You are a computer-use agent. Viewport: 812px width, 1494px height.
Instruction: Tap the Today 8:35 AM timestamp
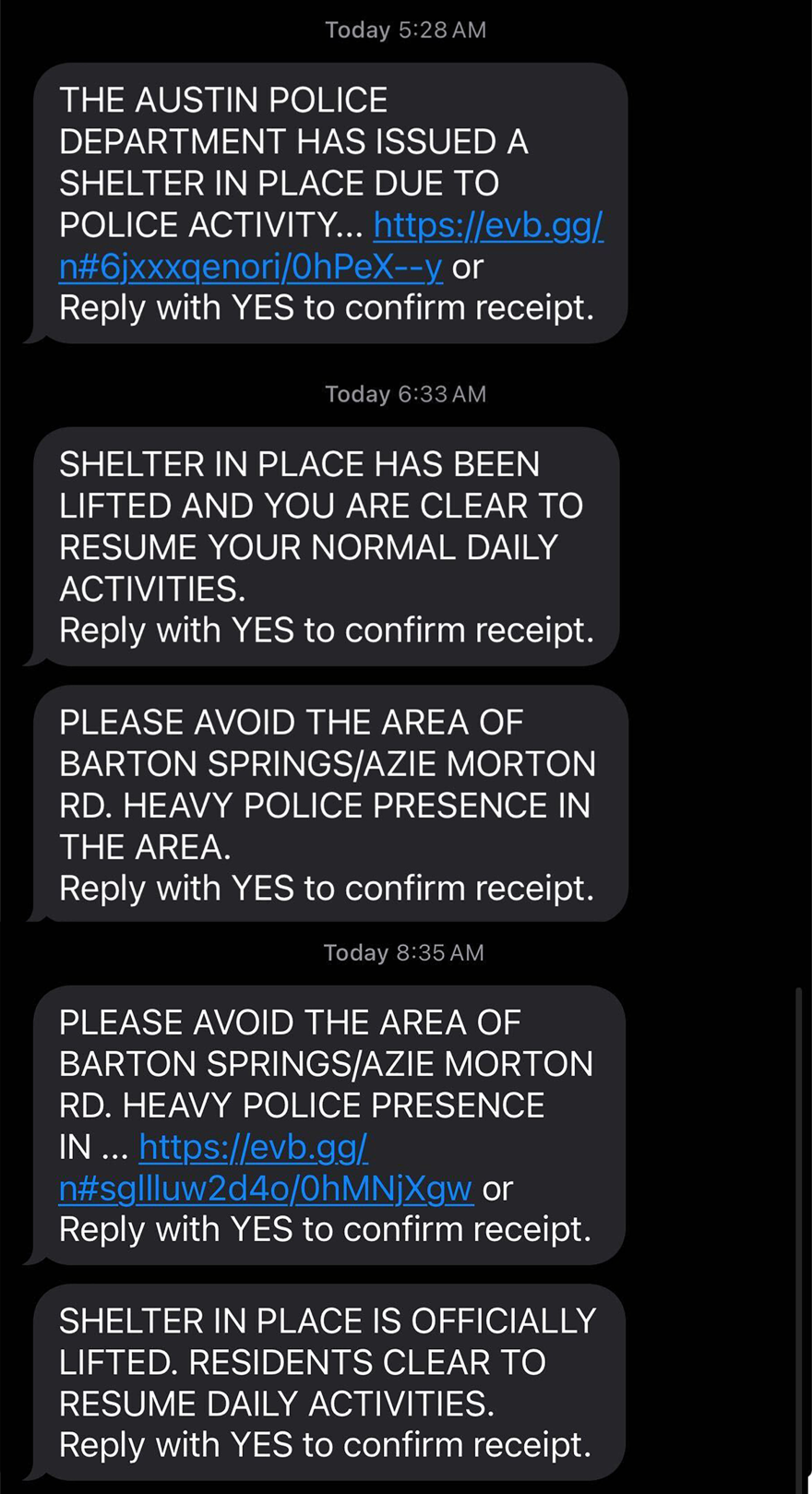pyautogui.click(x=404, y=952)
